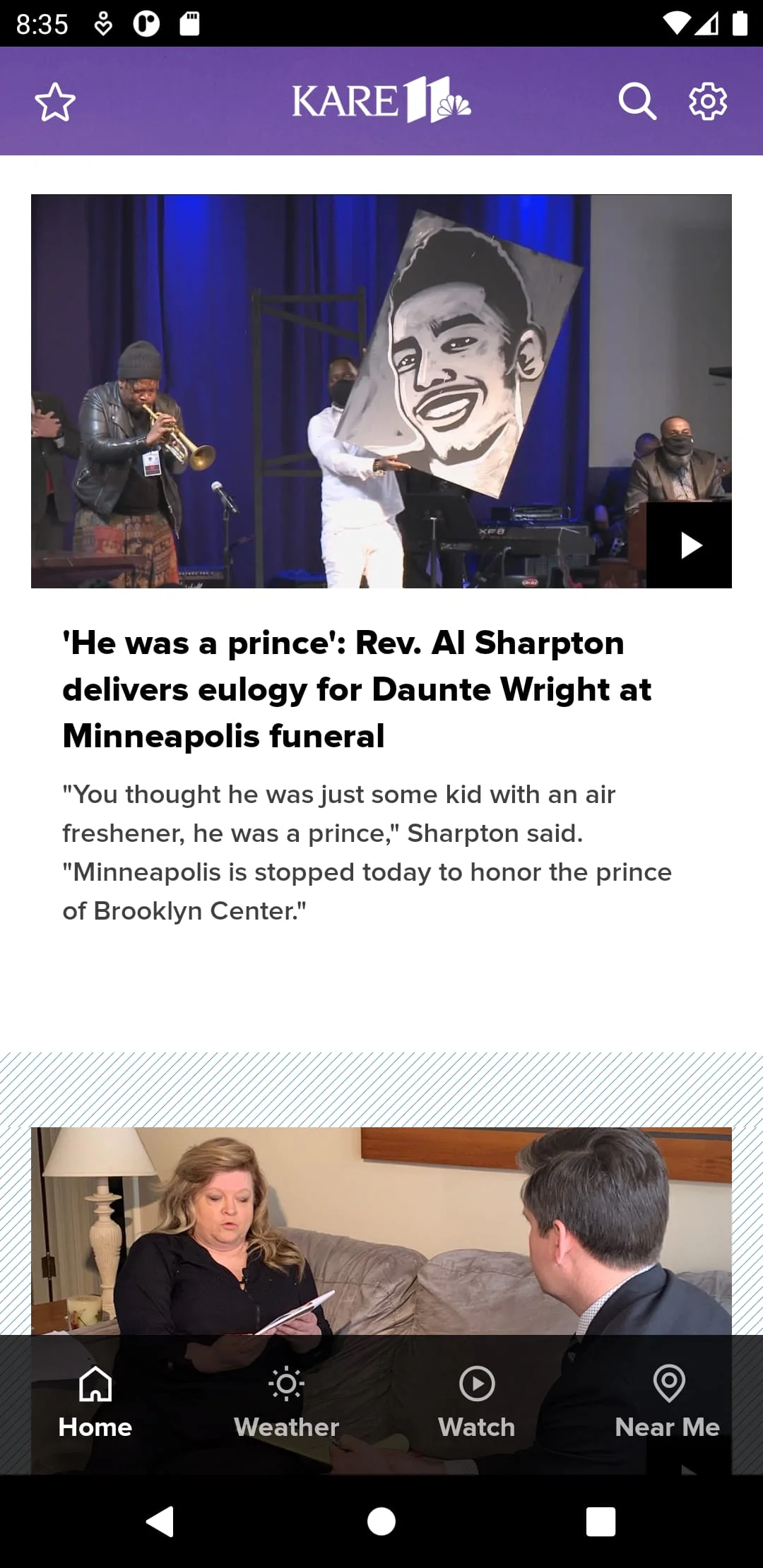Switch to the Home tab
The width and height of the screenshot is (763, 1568).
[95, 1403]
